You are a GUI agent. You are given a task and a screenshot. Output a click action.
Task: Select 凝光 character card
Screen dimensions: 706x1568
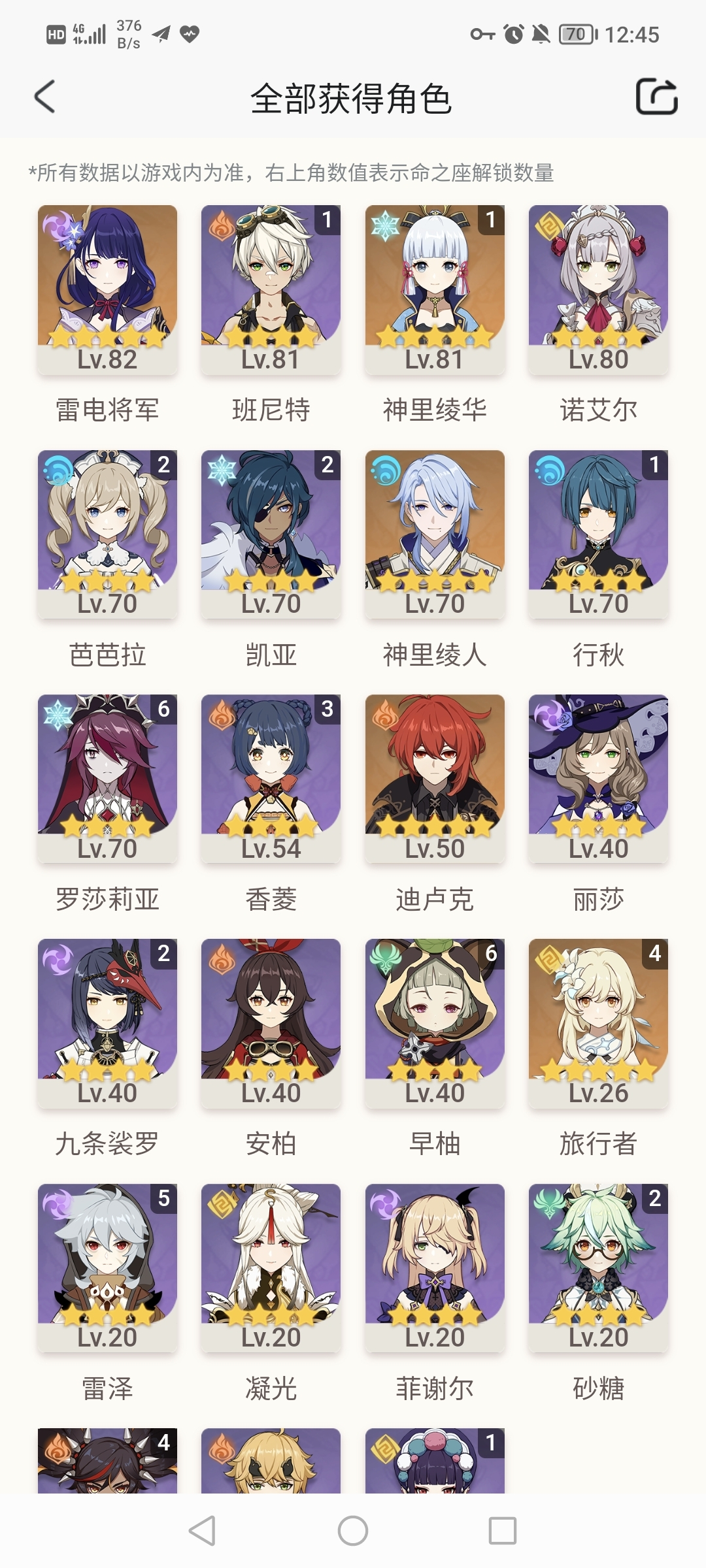[271, 1267]
